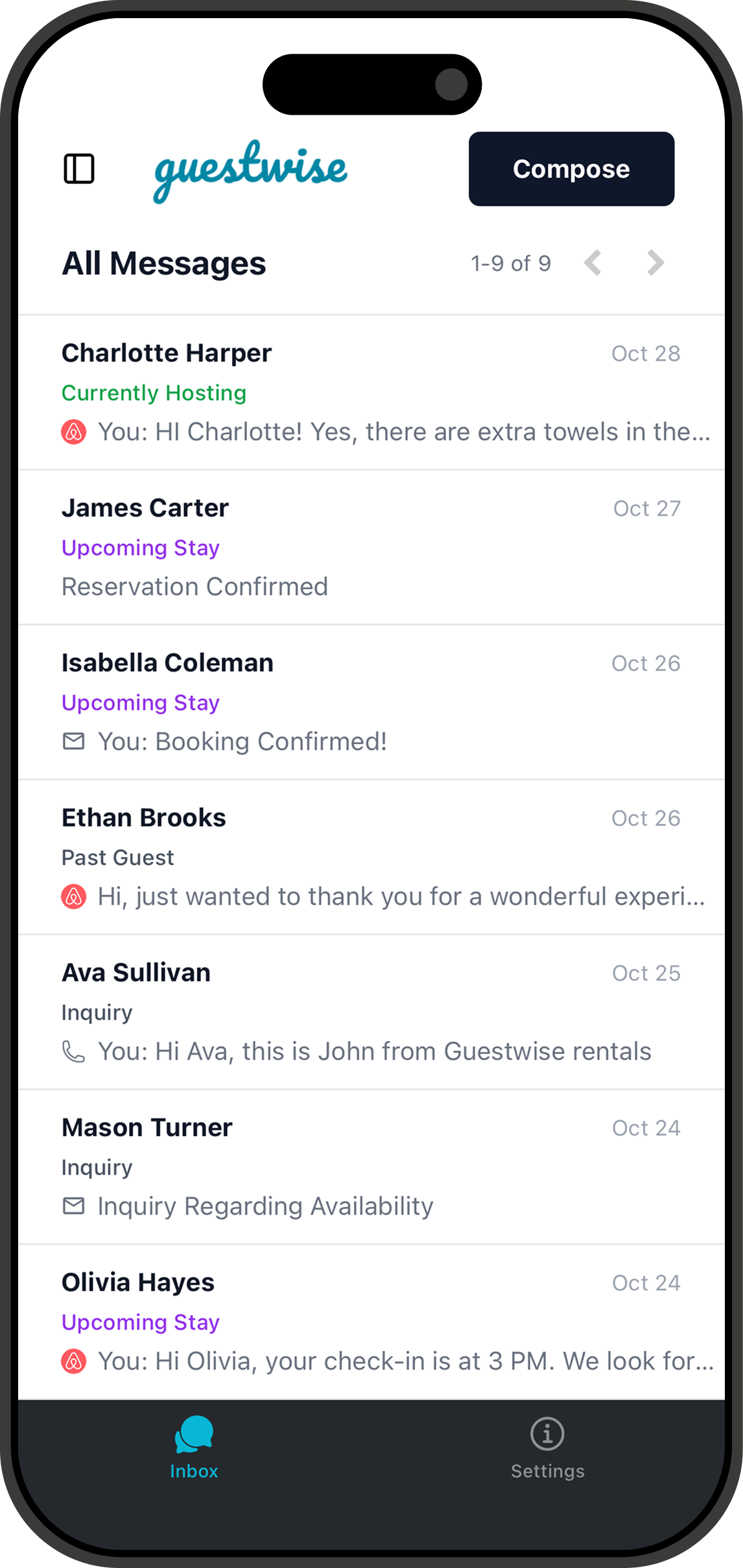Image resolution: width=743 pixels, height=1568 pixels.
Task: Click the Airbnb icon on Charlotte Harper's message
Action: tap(75, 431)
